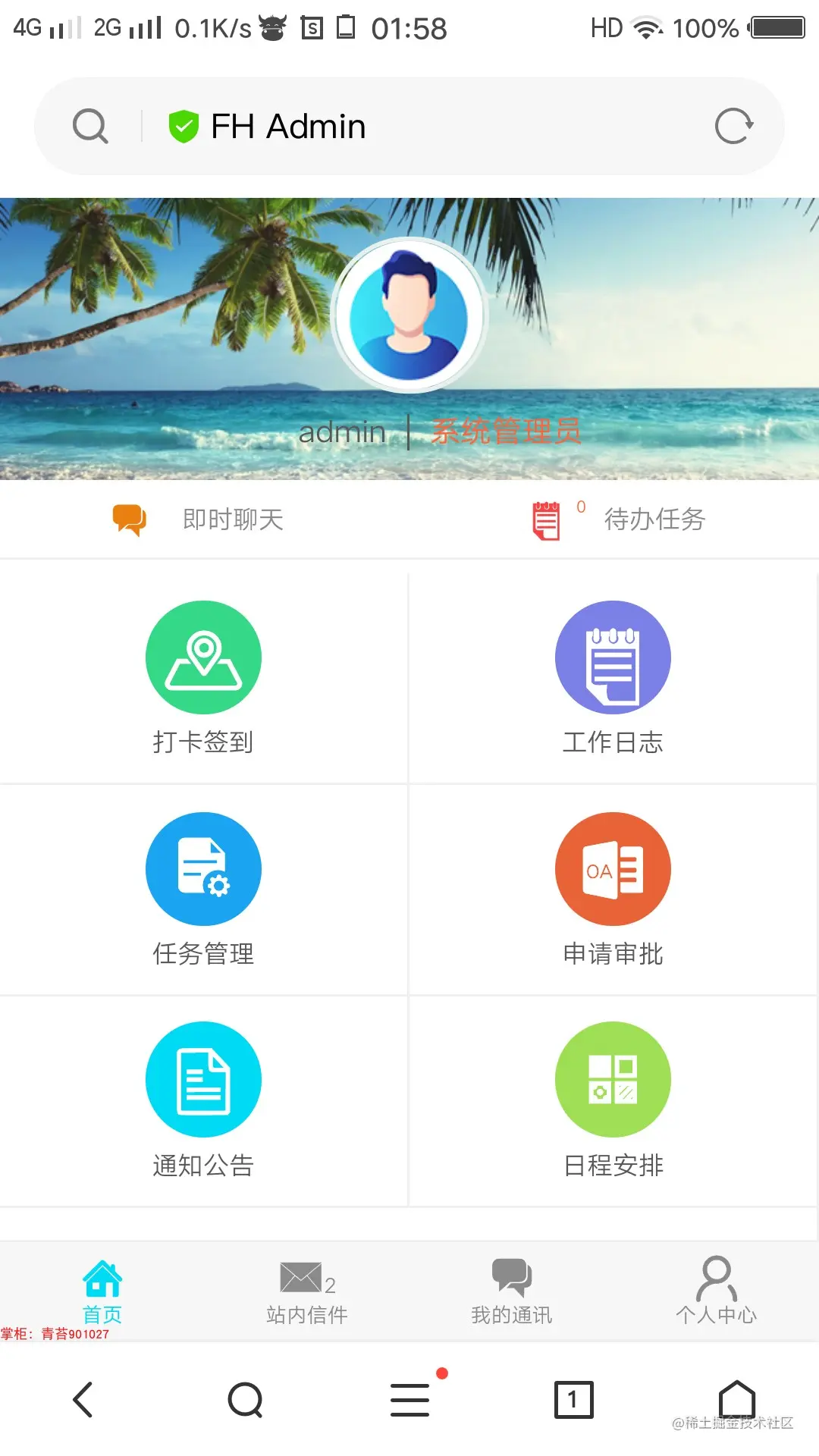Open the browser menu

click(x=410, y=1400)
